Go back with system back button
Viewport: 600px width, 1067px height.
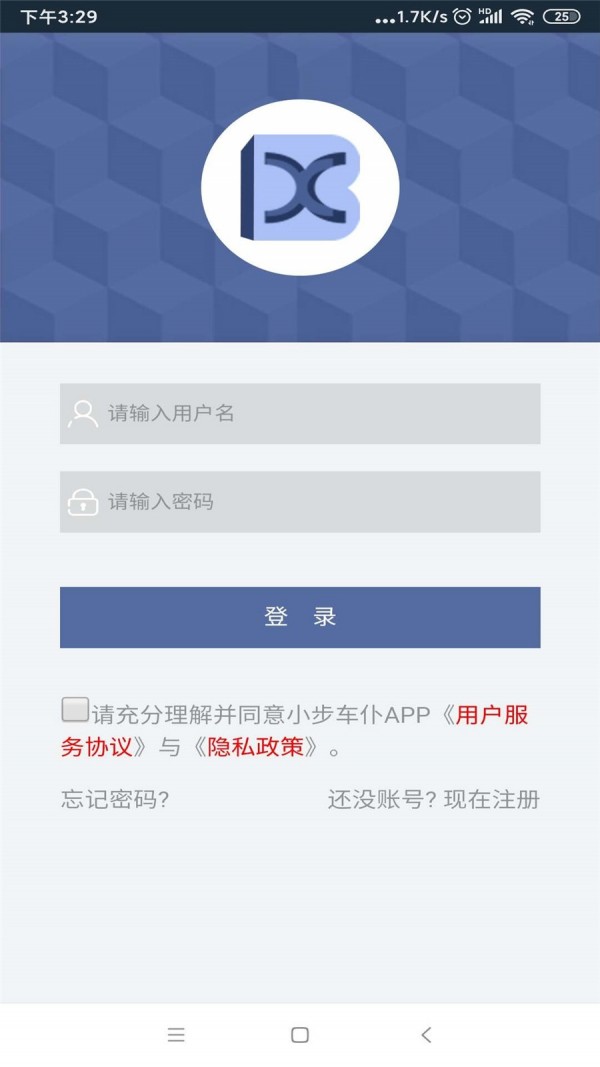click(426, 1035)
